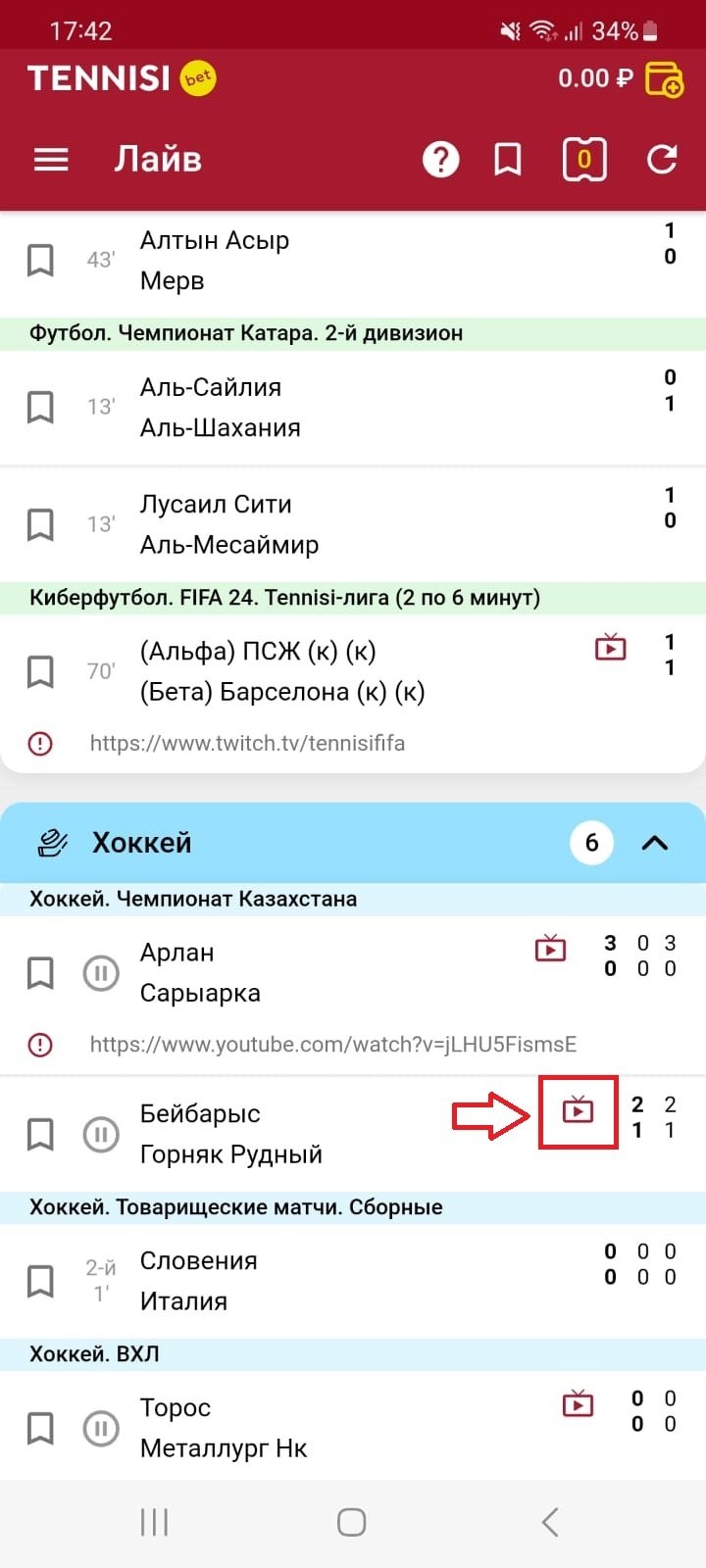
Task: Open the help question mark icon
Action: pyautogui.click(x=440, y=159)
